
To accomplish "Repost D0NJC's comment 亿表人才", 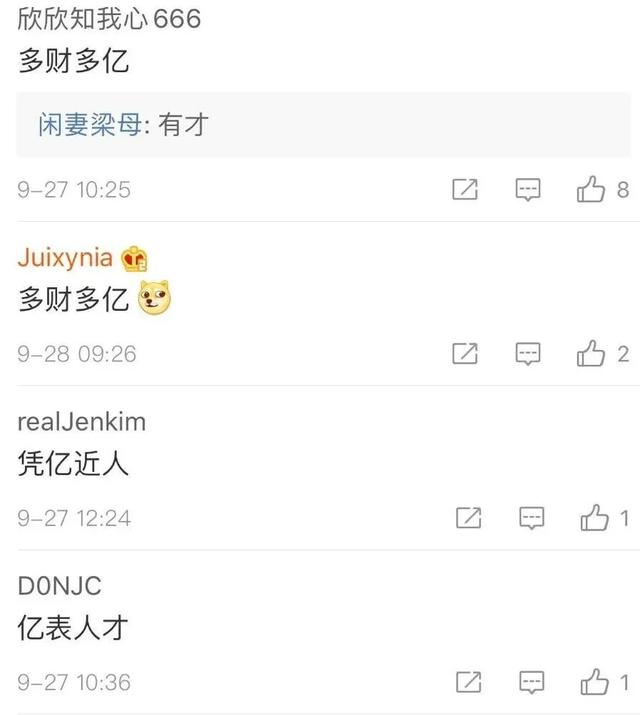I will 468,682.
